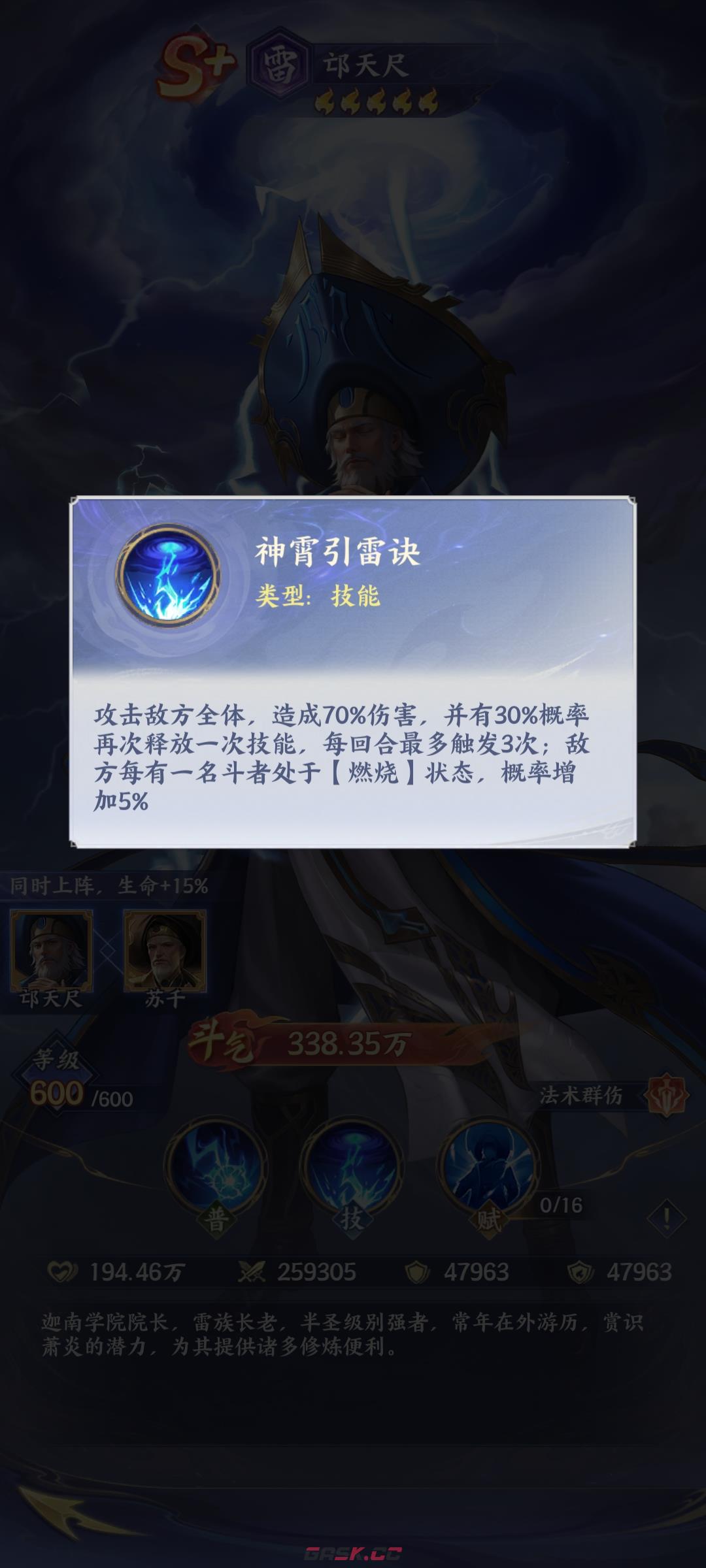Click the 0/16 talent progress counter

[x=563, y=1206]
